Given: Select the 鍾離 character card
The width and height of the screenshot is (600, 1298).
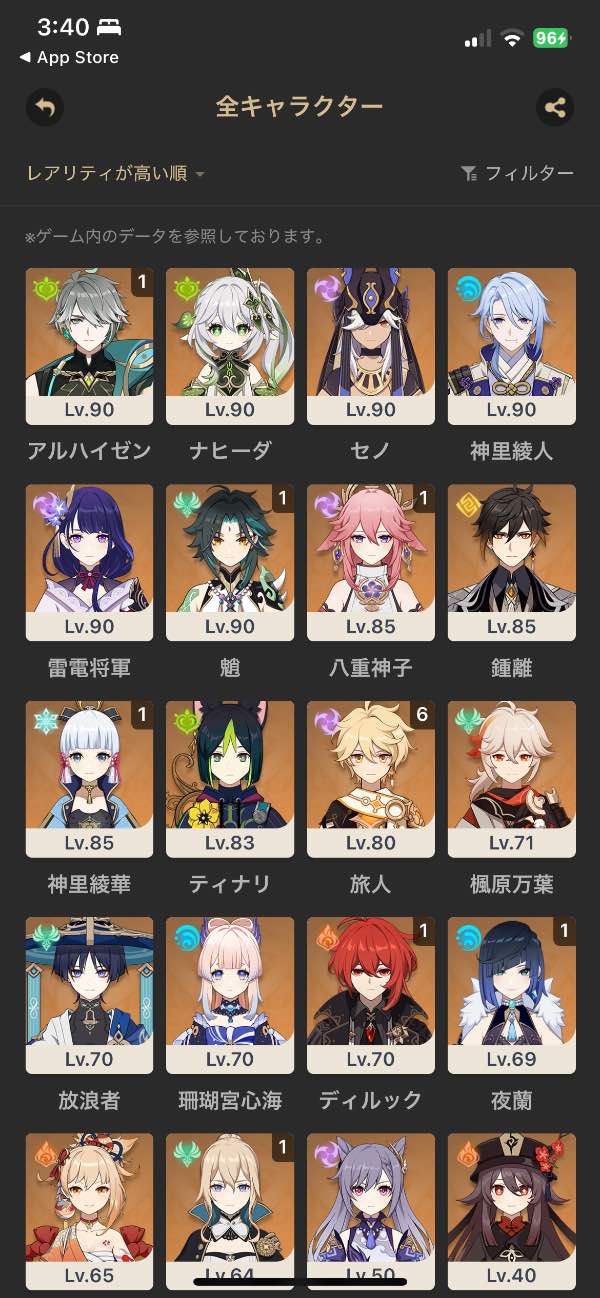Looking at the screenshot, I should pos(512,562).
